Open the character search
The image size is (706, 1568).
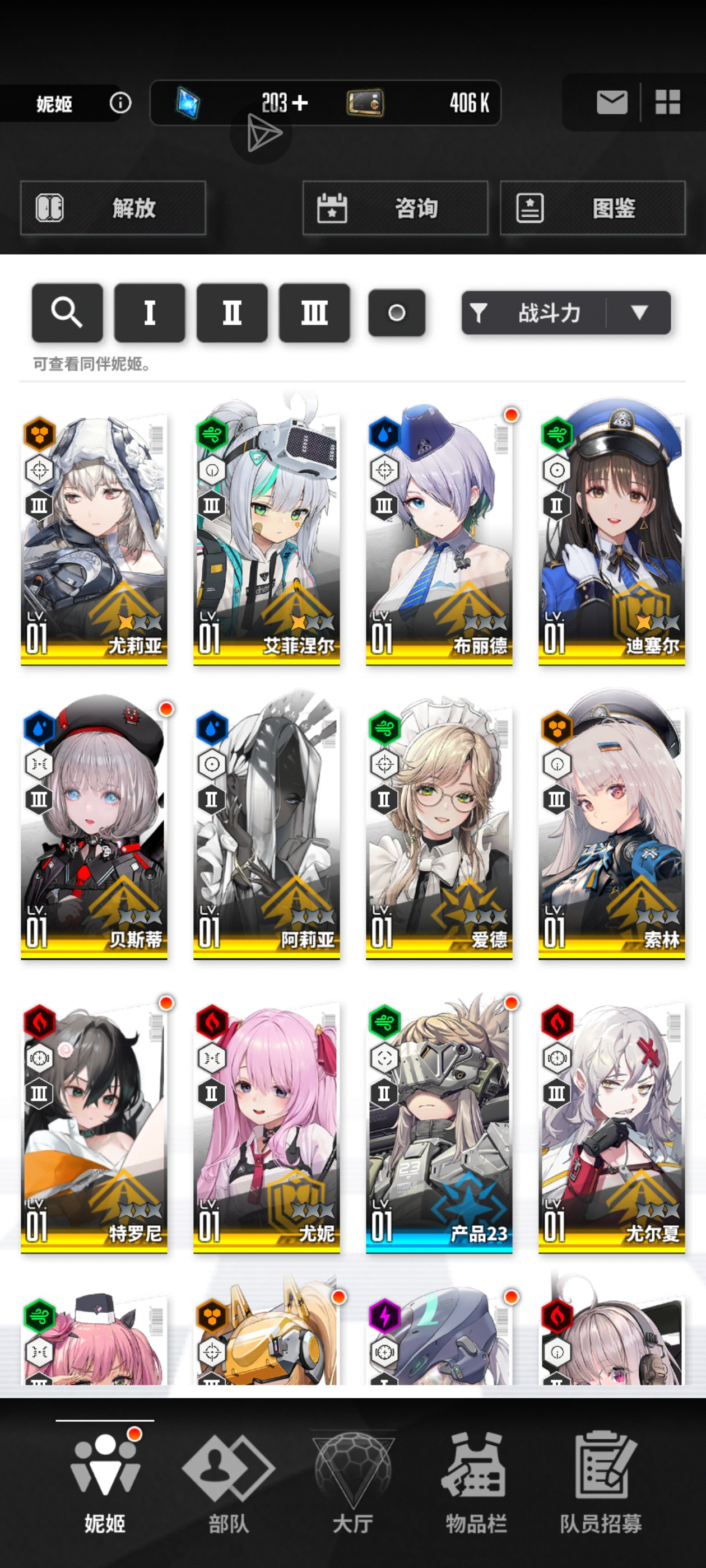coord(67,313)
